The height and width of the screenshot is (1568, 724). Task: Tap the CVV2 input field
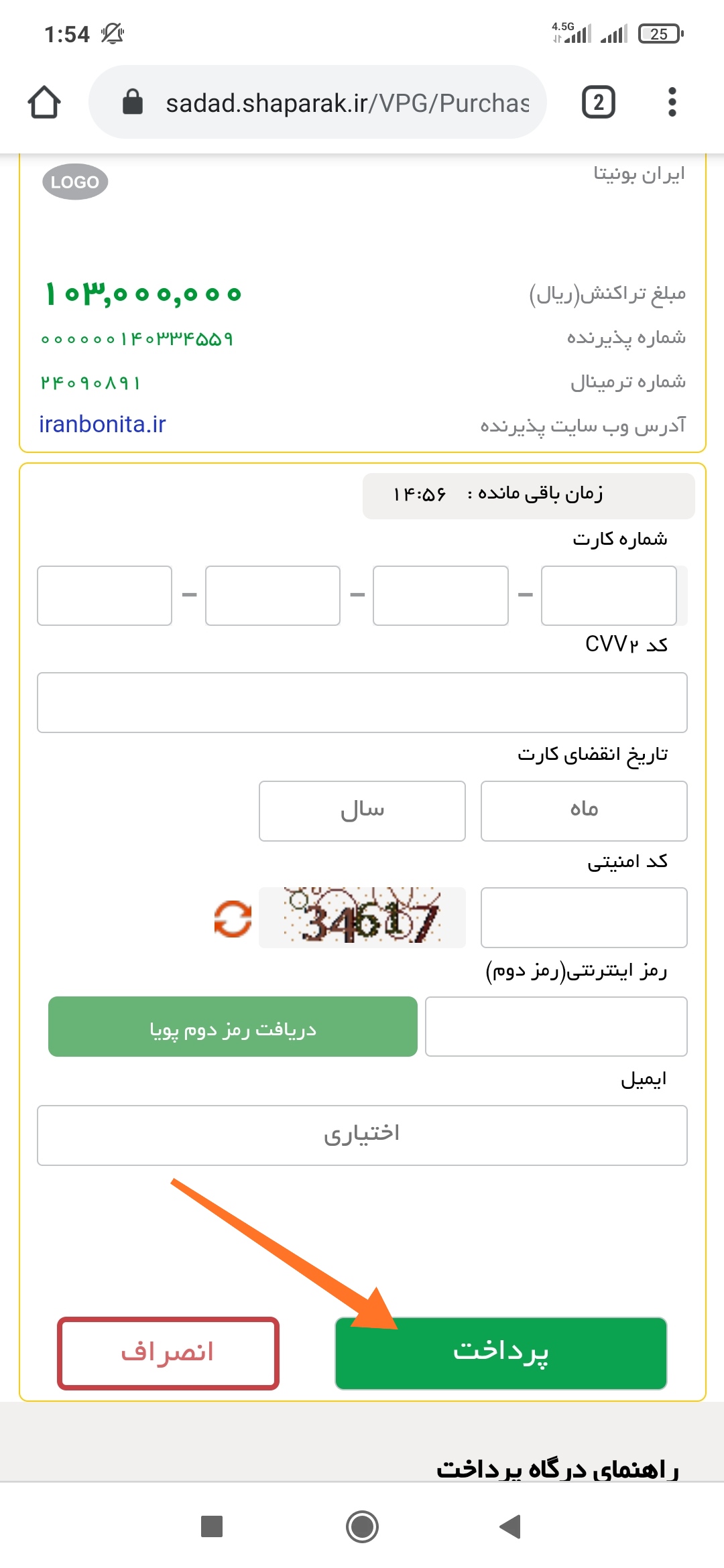362,703
